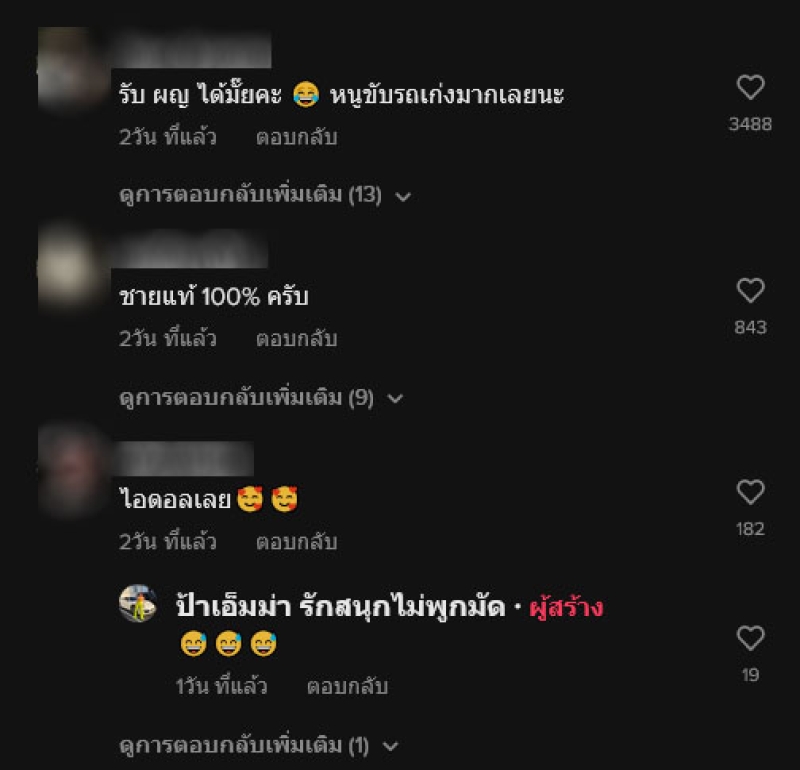Reply to 'ชายแท้ 100% ครับ' comment
The height and width of the screenshot is (770, 800).
[x=296, y=339]
